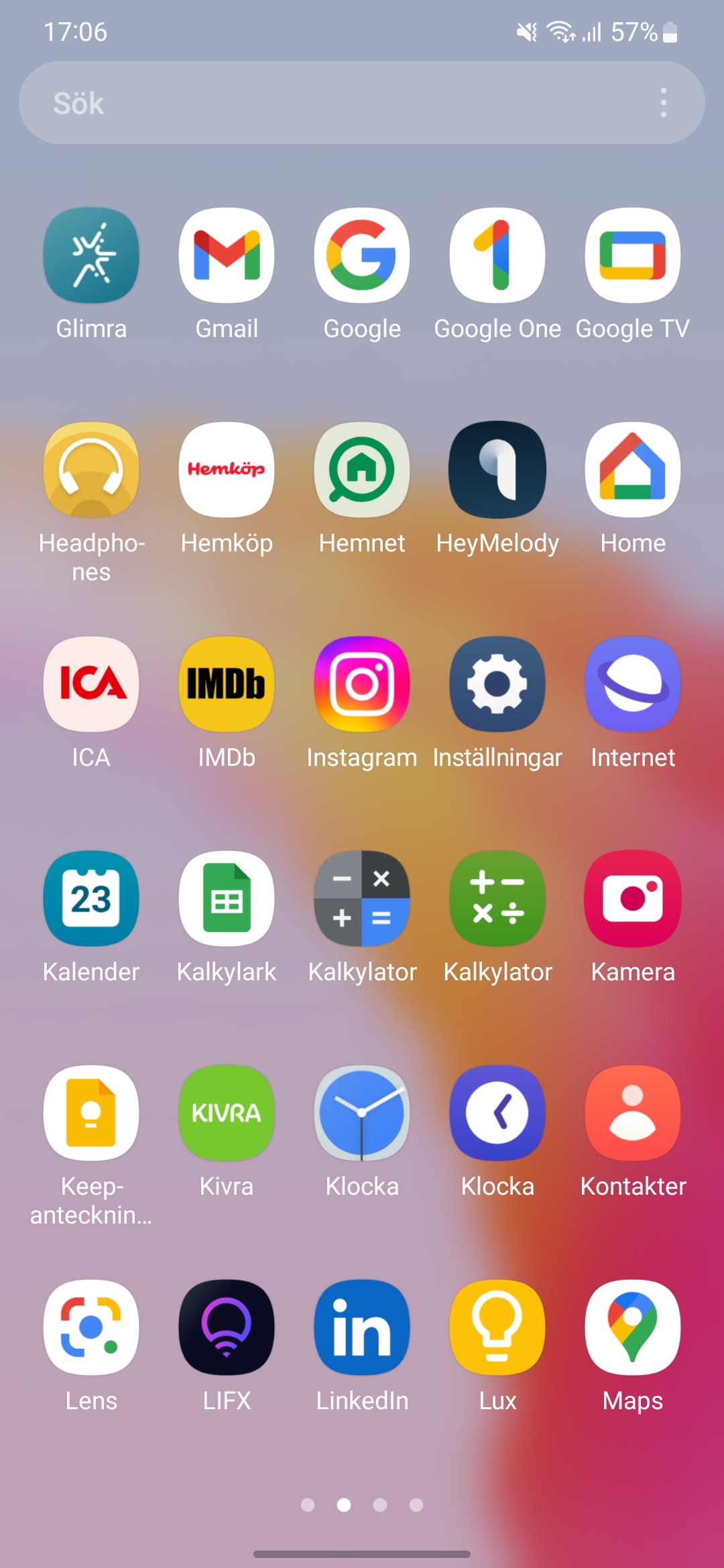Open the three-dot overflow menu
Viewport: 724px width, 1568px height.
664,103
